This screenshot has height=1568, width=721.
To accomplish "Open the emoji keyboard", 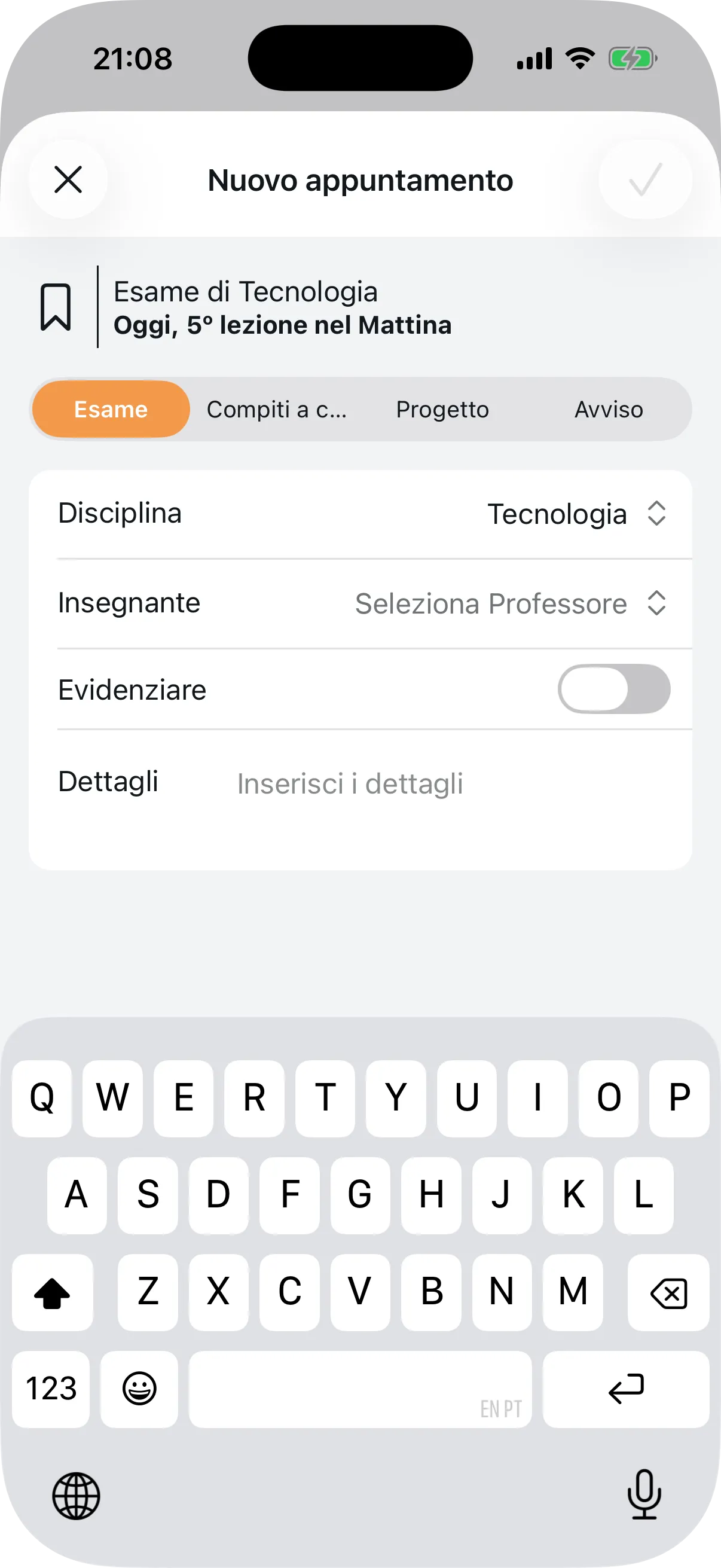I will (x=139, y=1389).
